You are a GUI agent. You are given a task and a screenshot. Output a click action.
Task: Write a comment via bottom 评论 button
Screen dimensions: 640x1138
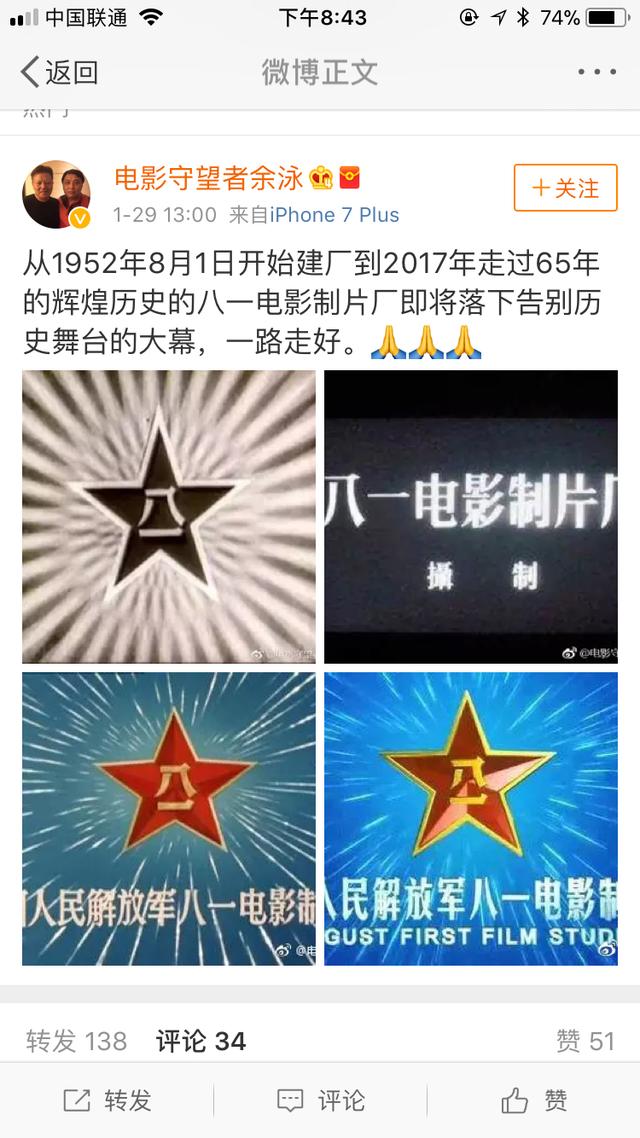(320, 1101)
